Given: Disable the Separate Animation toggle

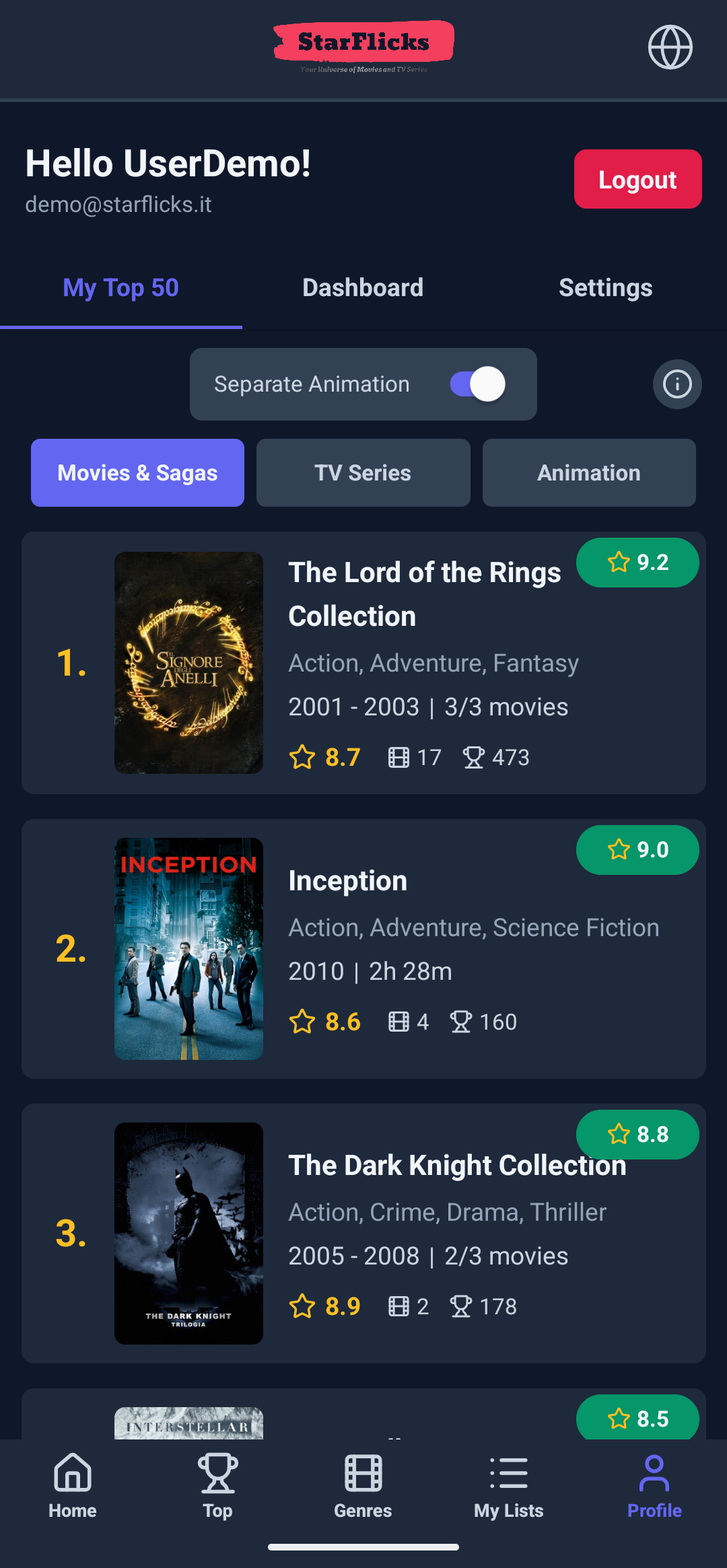Looking at the screenshot, I should pos(478,384).
